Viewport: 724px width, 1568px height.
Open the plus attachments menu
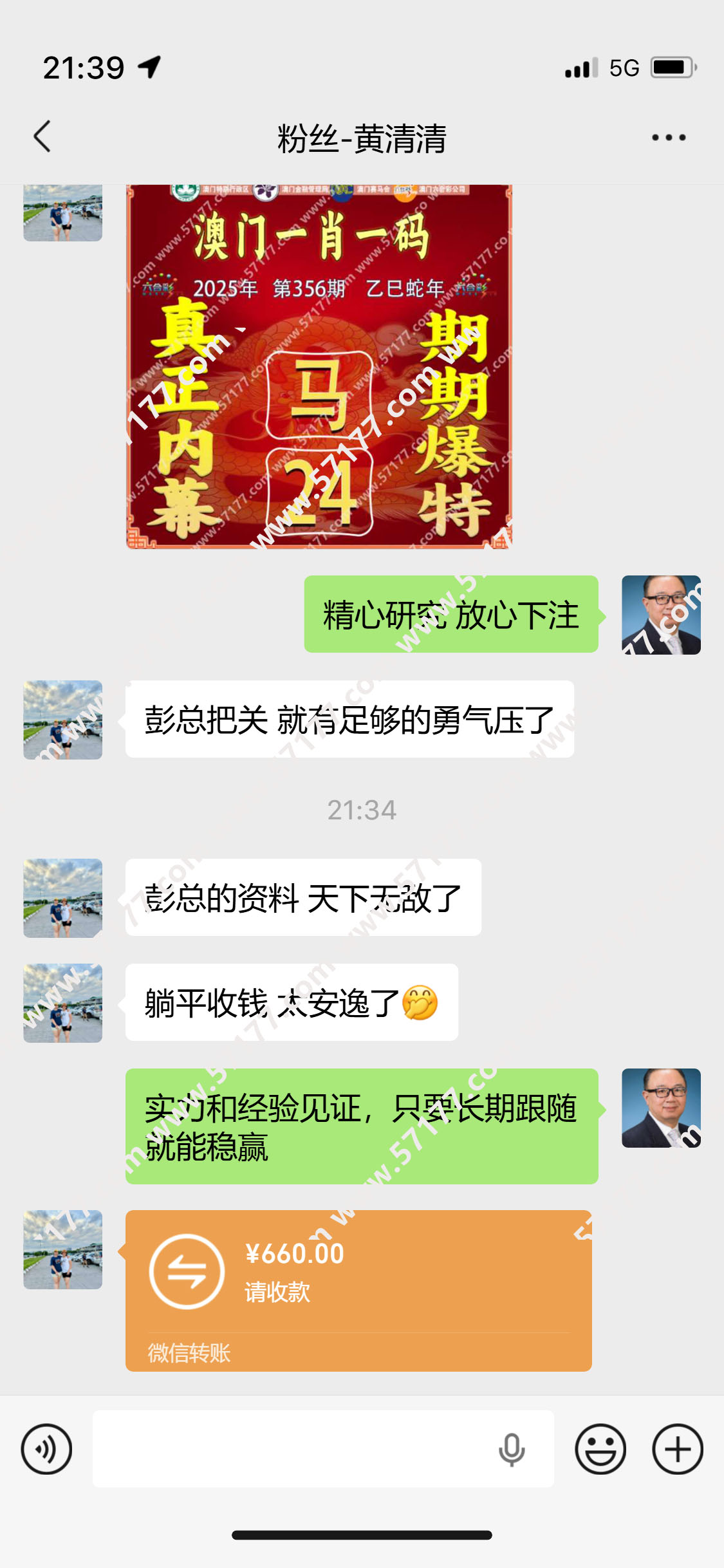coord(677,1449)
